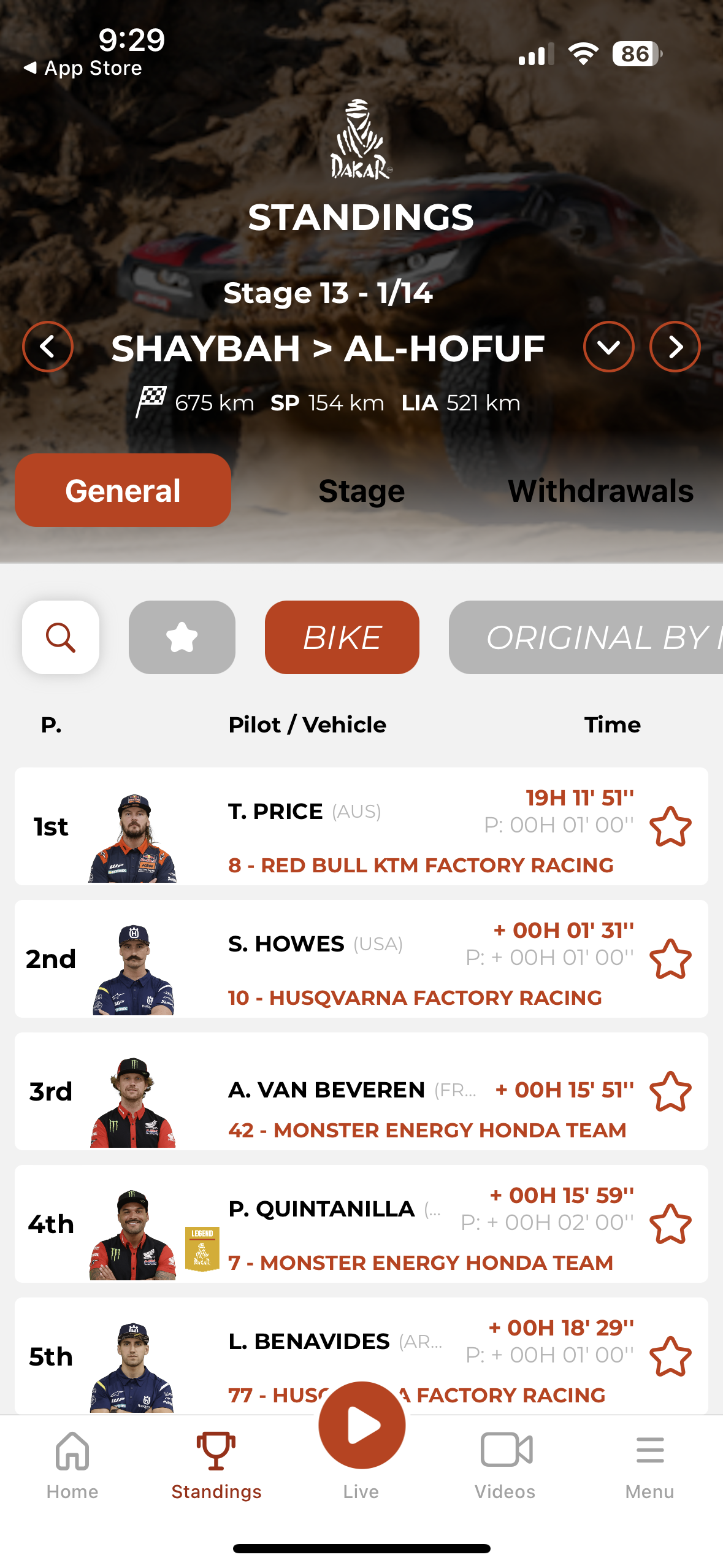
Task: Favorite S. Howes with the star
Action: 670,959
